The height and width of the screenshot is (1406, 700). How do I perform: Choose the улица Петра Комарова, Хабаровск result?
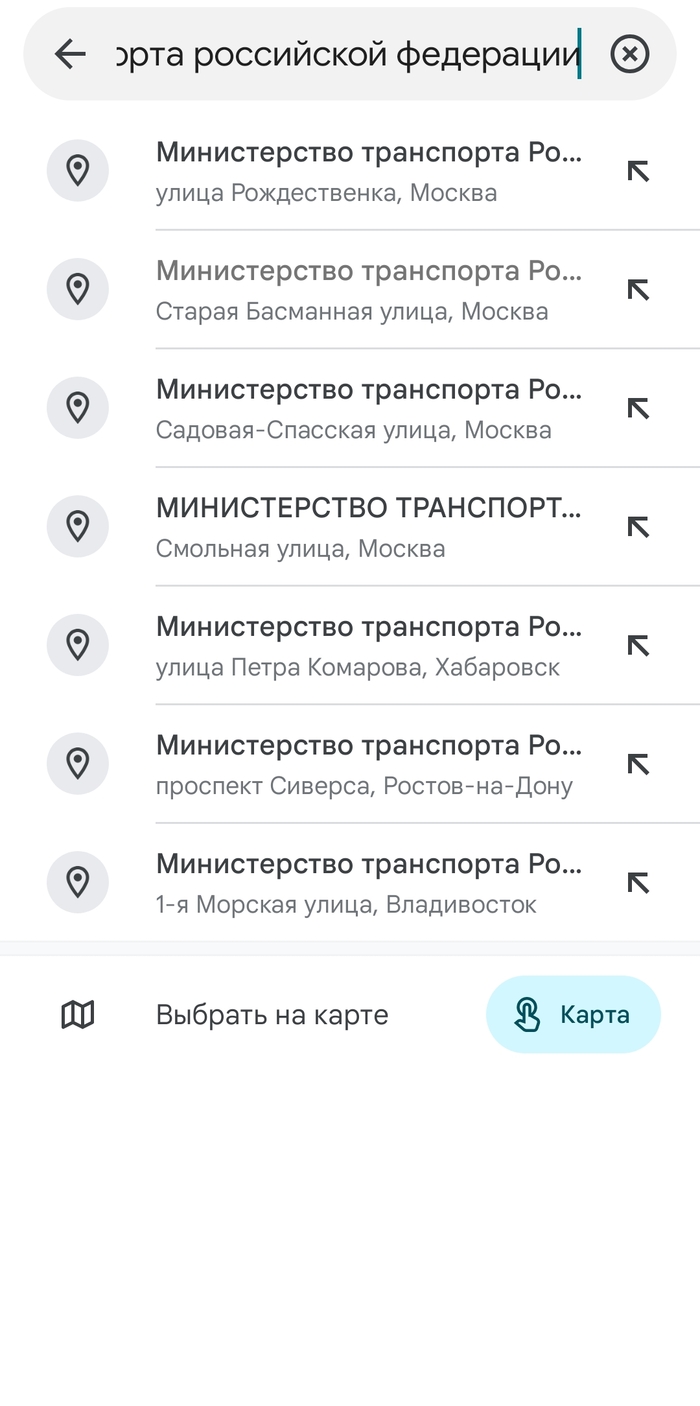(368, 647)
